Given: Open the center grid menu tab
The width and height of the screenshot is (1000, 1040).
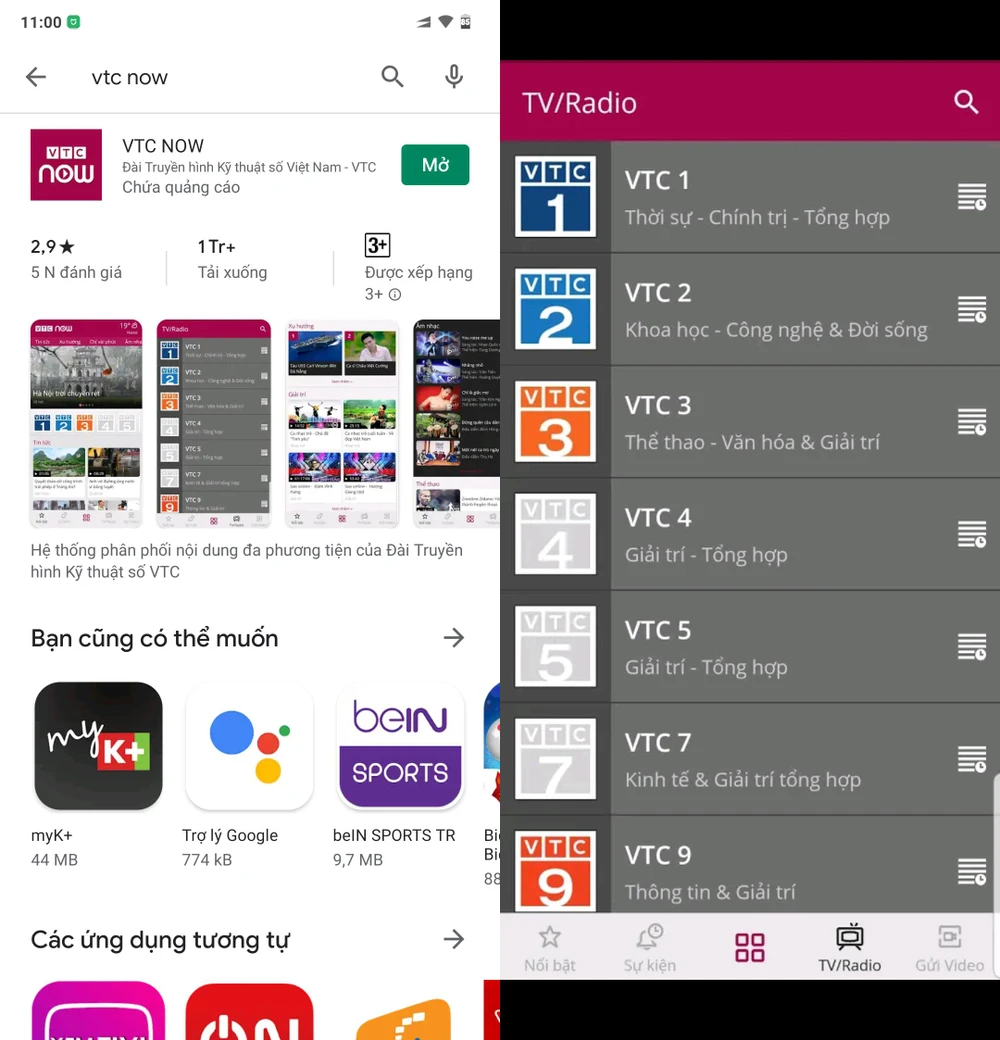Looking at the screenshot, I should 749,947.
